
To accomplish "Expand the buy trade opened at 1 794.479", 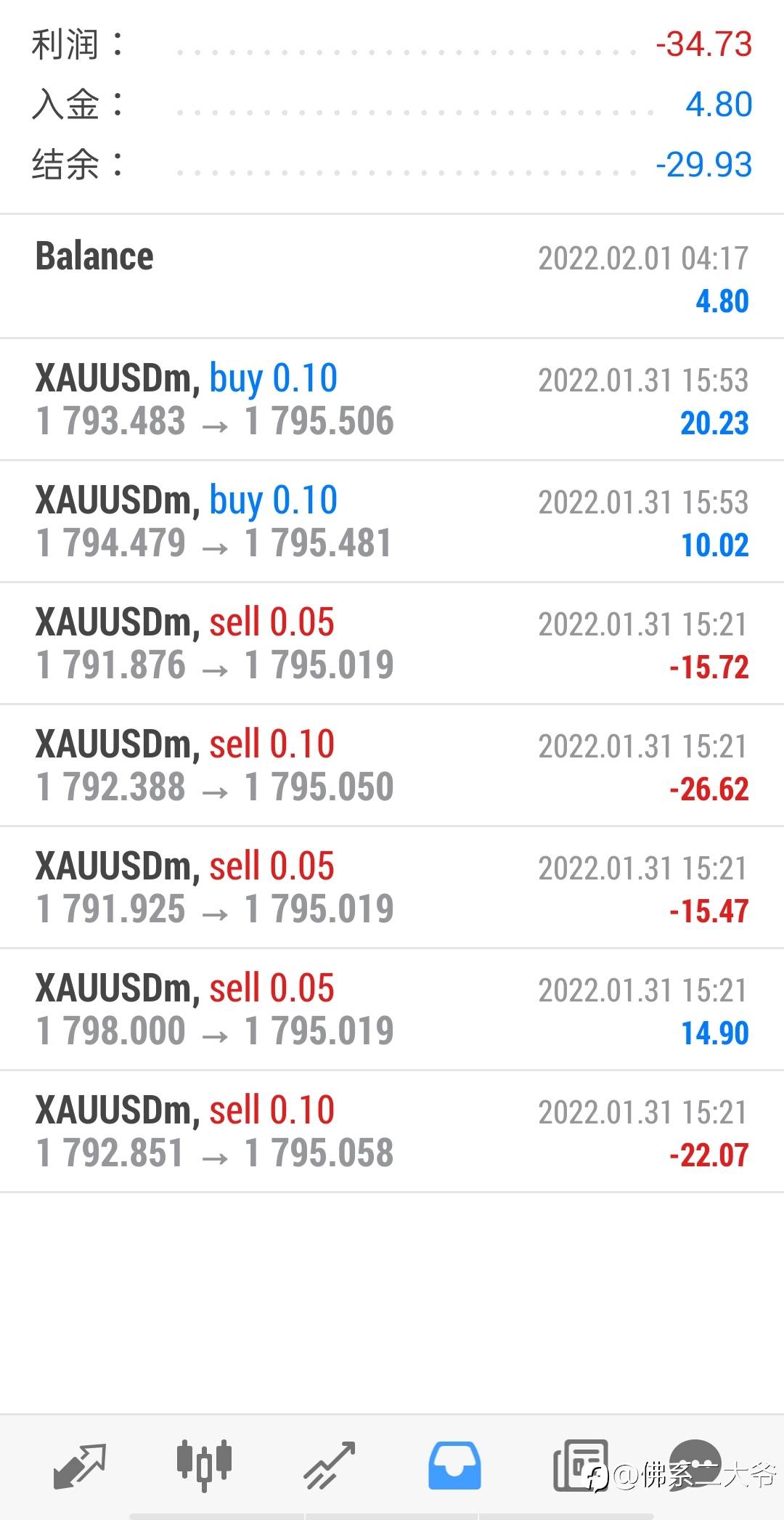I will [392, 521].
